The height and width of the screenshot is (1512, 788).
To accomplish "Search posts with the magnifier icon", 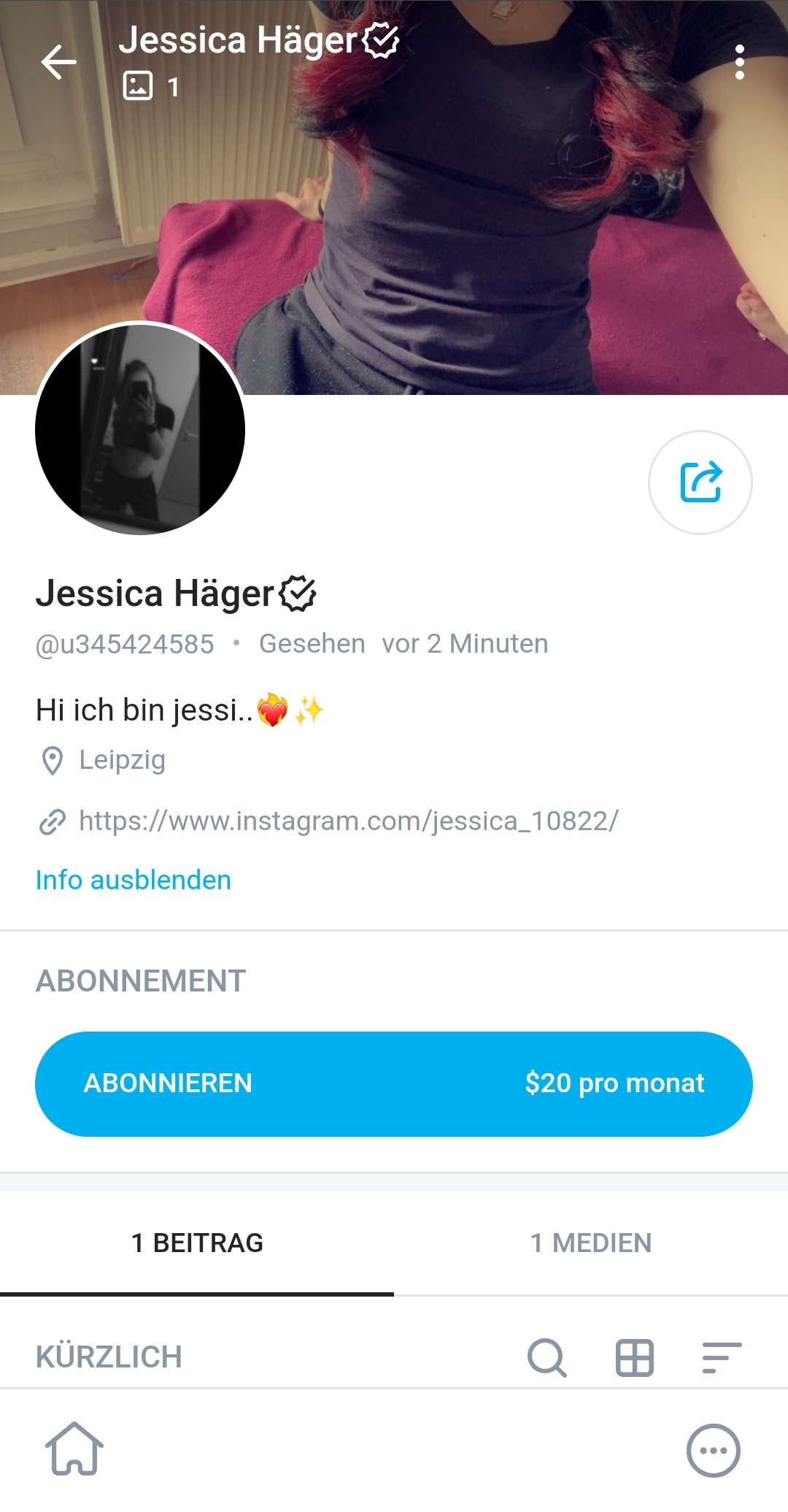I will tap(546, 1358).
